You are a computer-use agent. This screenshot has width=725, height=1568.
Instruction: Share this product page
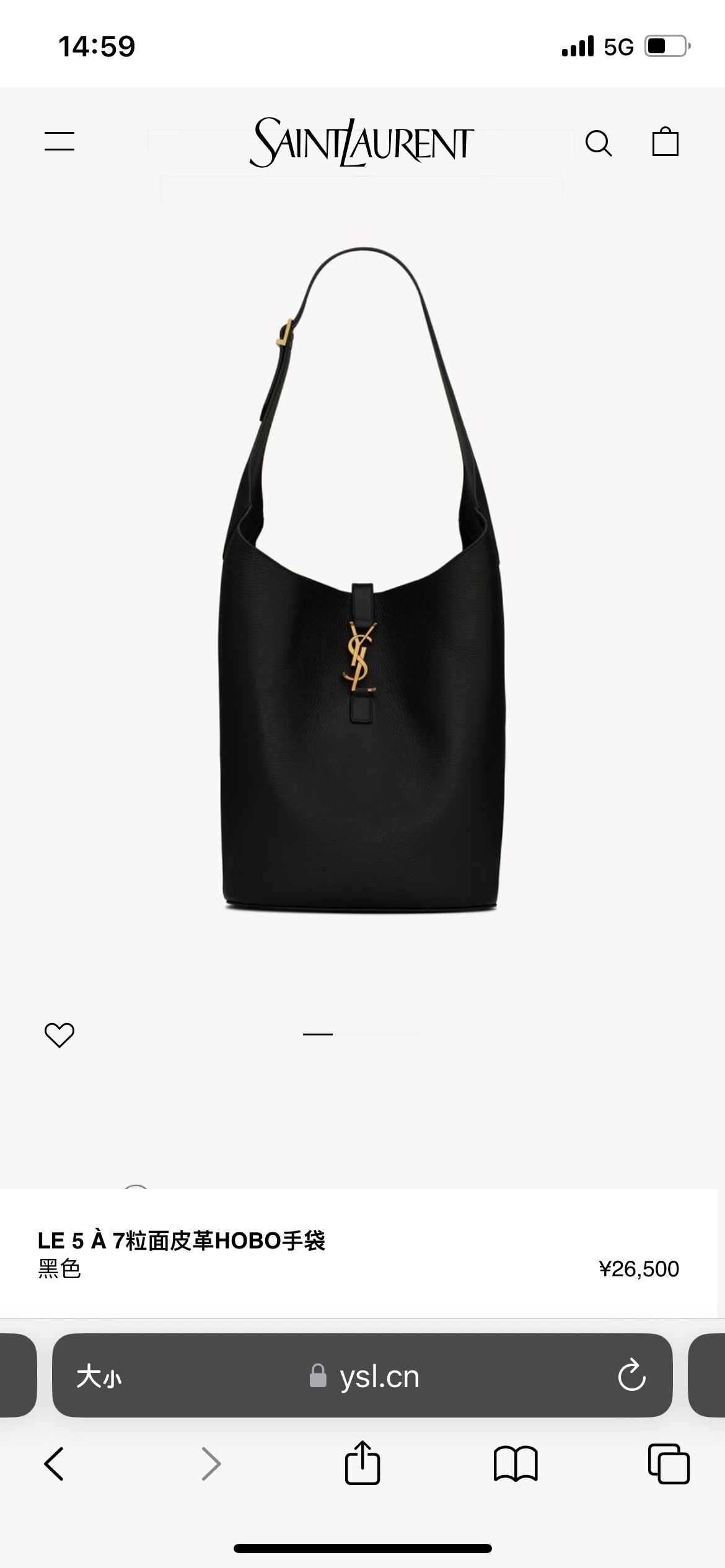point(362,1463)
